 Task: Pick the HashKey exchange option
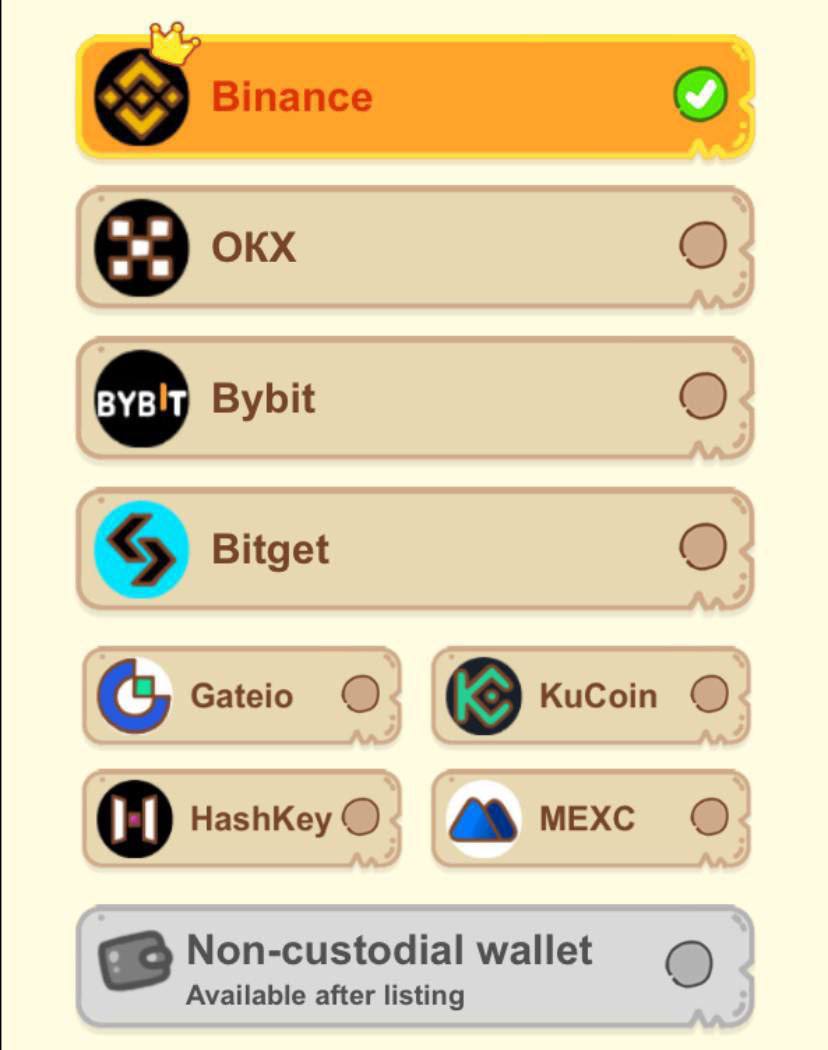click(x=241, y=819)
